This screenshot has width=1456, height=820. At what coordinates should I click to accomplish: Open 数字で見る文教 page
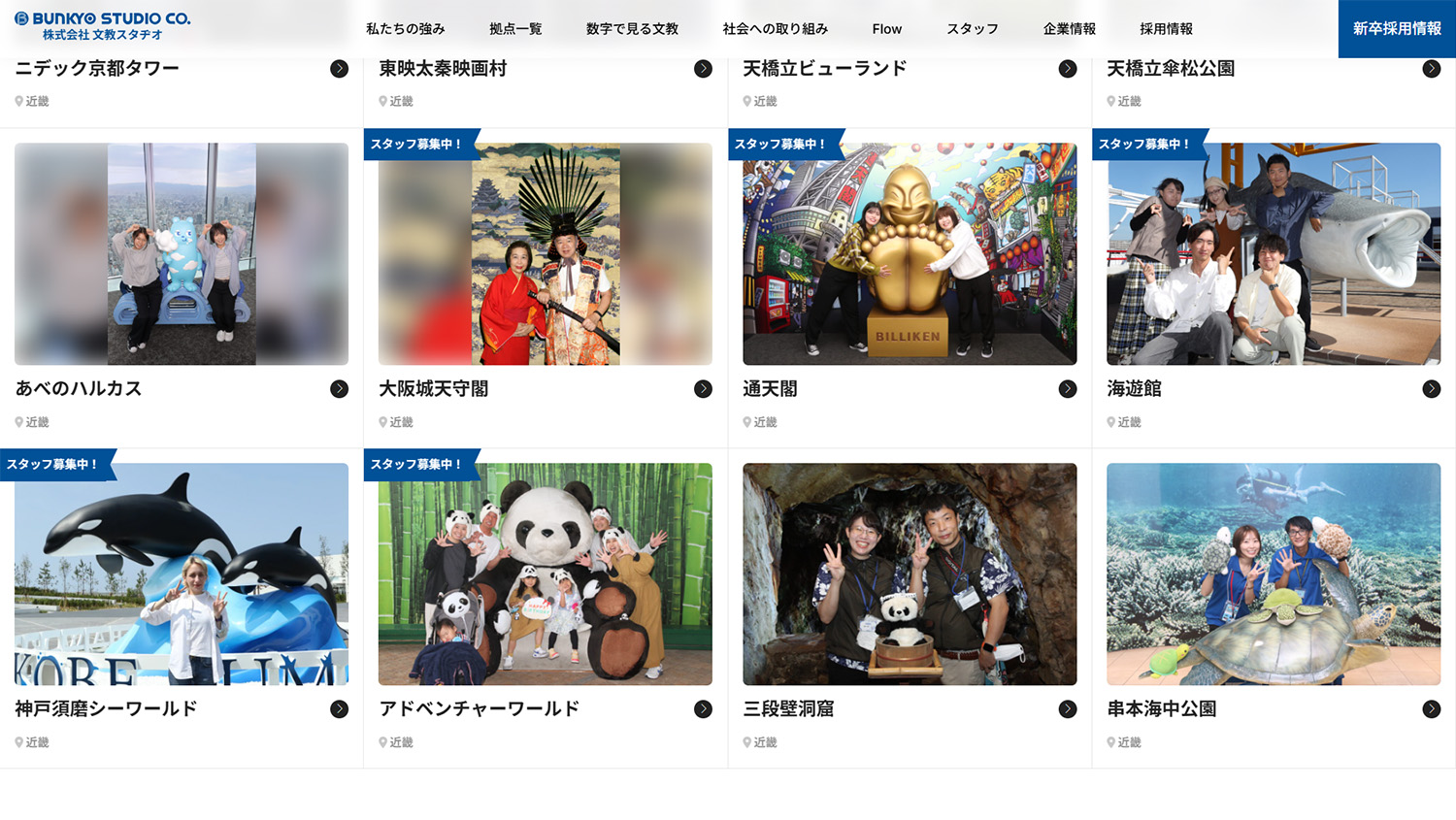(x=632, y=29)
